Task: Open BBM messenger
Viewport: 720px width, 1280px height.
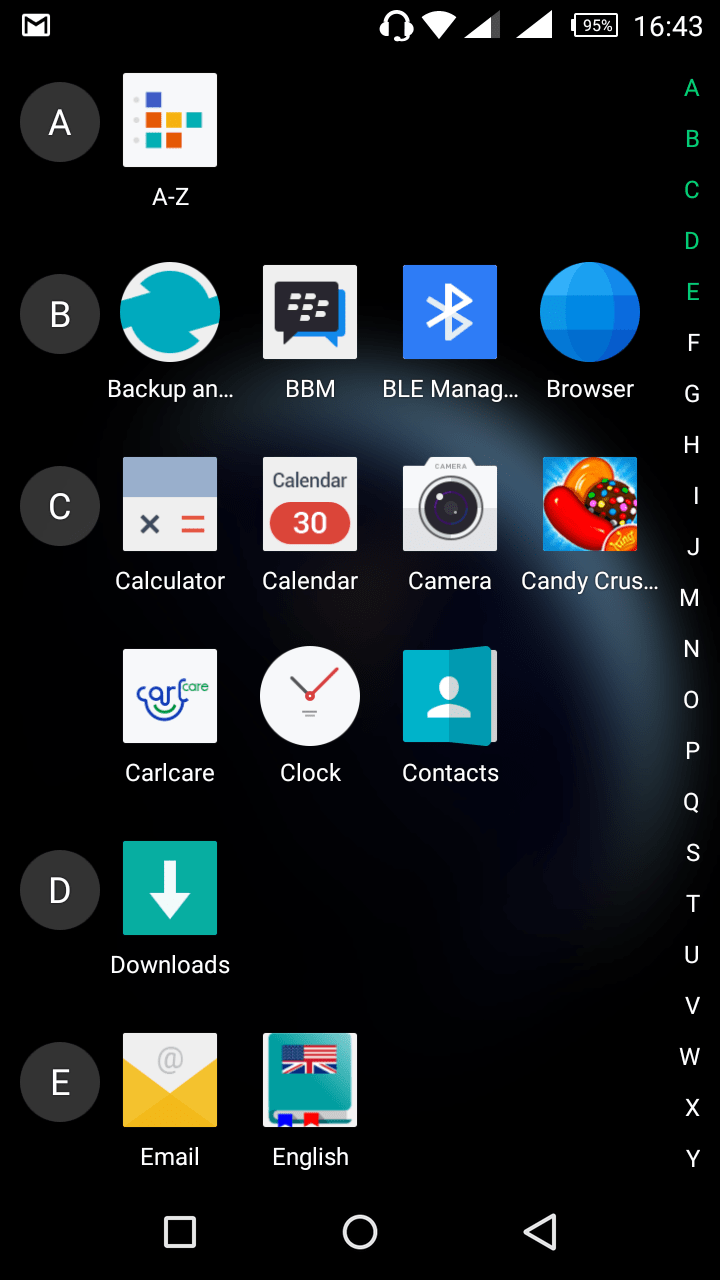Action: (310, 312)
